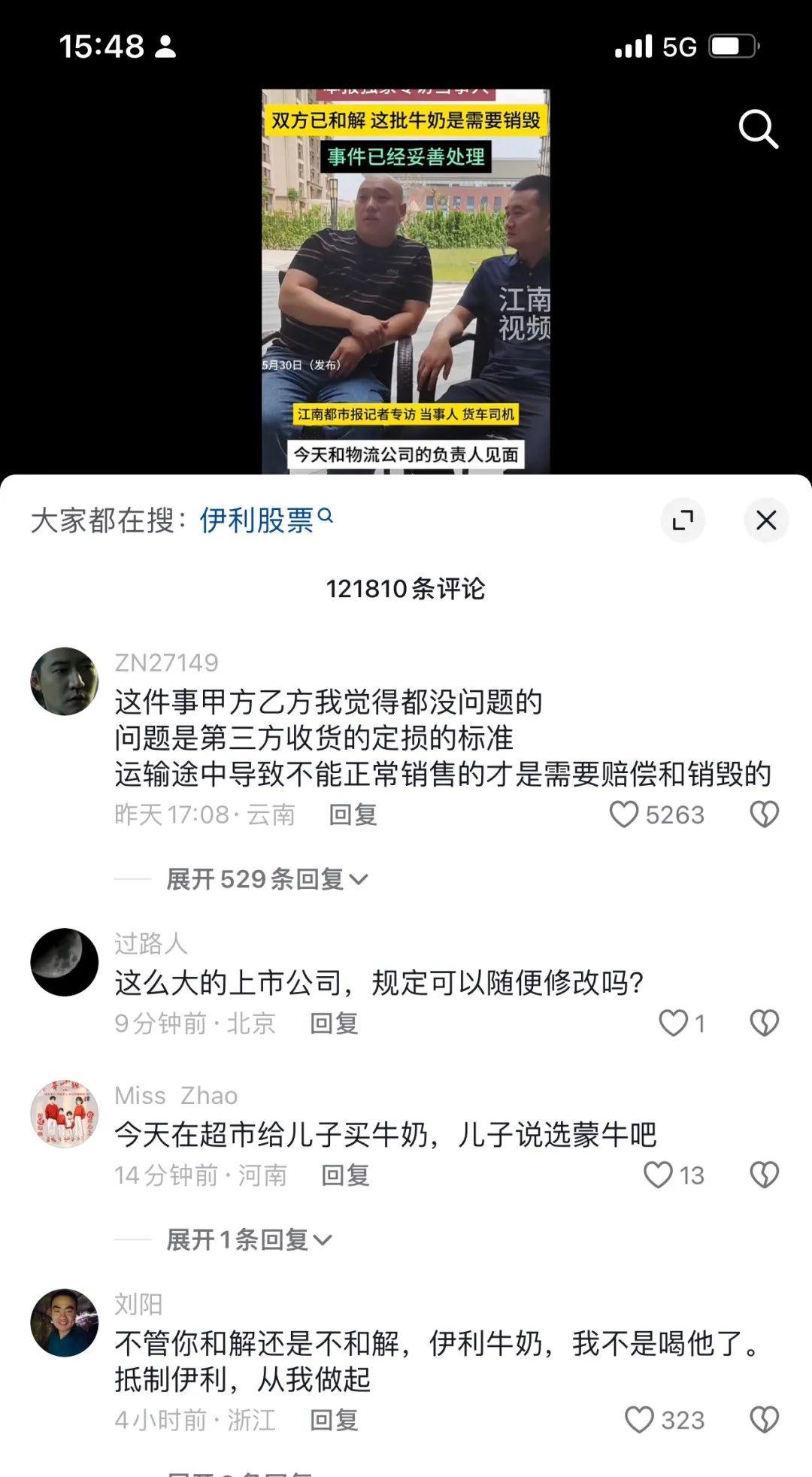812x1477 pixels.
Task: Dislike 刘阳's comment
Action: coord(764,1421)
